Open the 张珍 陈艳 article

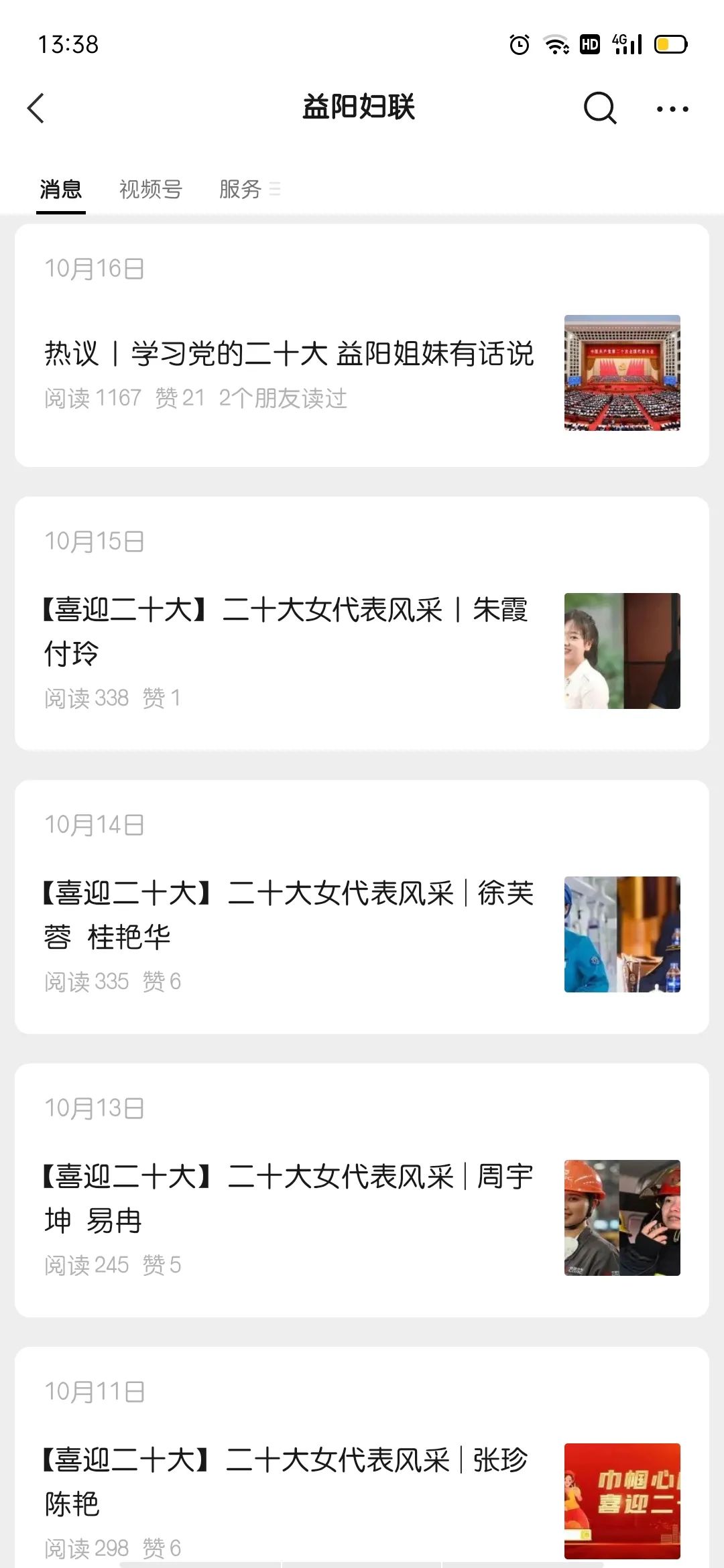tap(286, 1481)
